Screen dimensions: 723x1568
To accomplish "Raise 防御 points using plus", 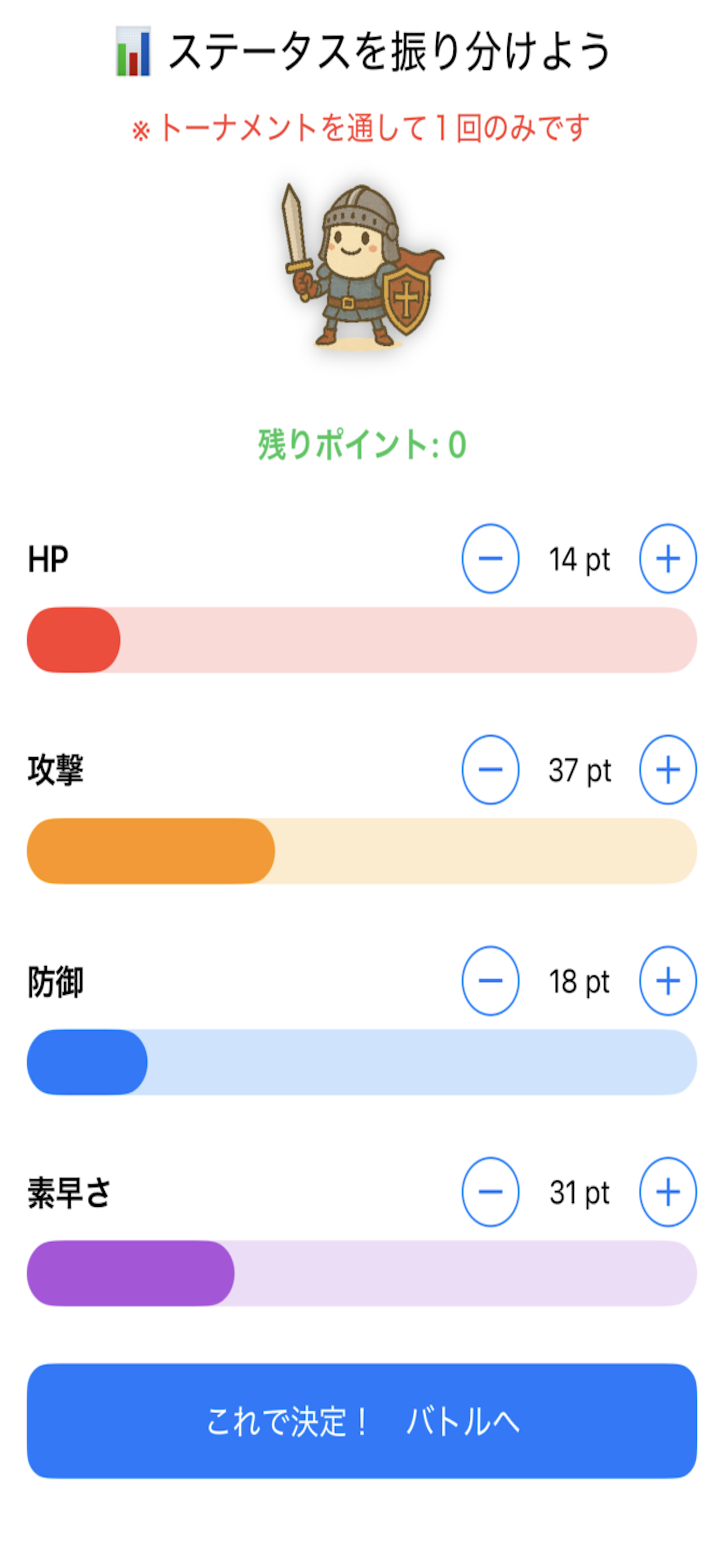I will tap(668, 981).
